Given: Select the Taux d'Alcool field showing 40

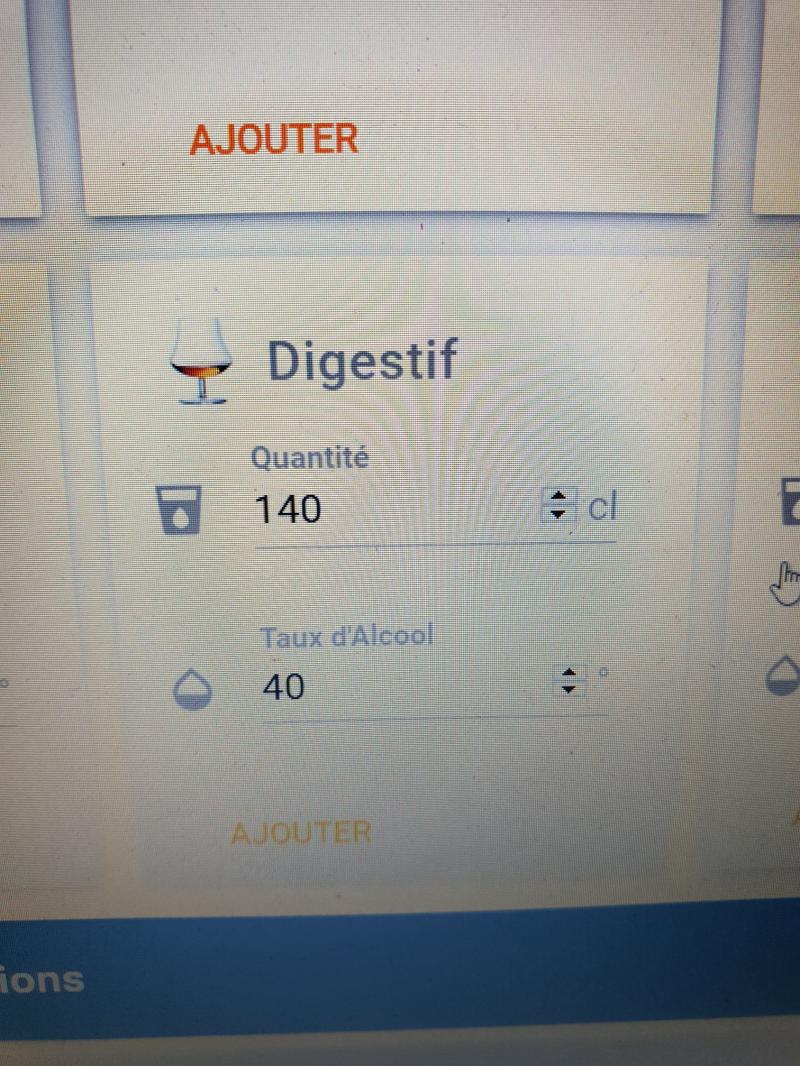Looking at the screenshot, I should (x=400, y=687).
